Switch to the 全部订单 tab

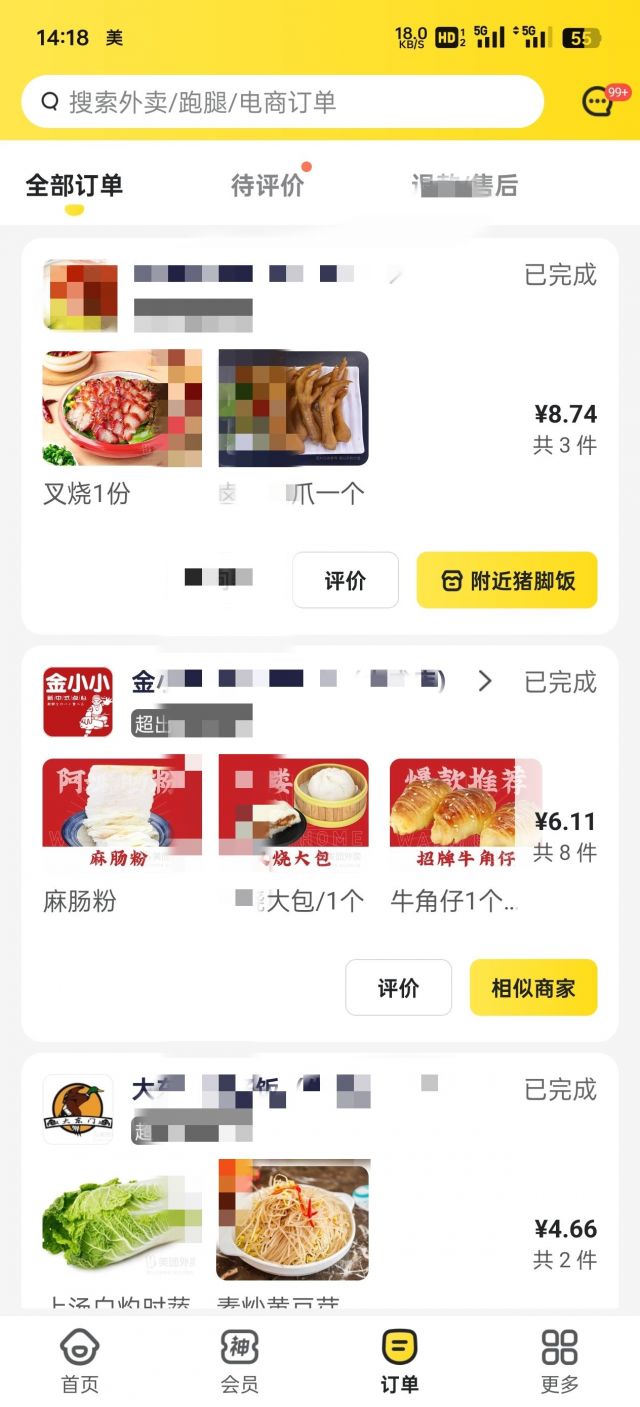pos(74,186)
